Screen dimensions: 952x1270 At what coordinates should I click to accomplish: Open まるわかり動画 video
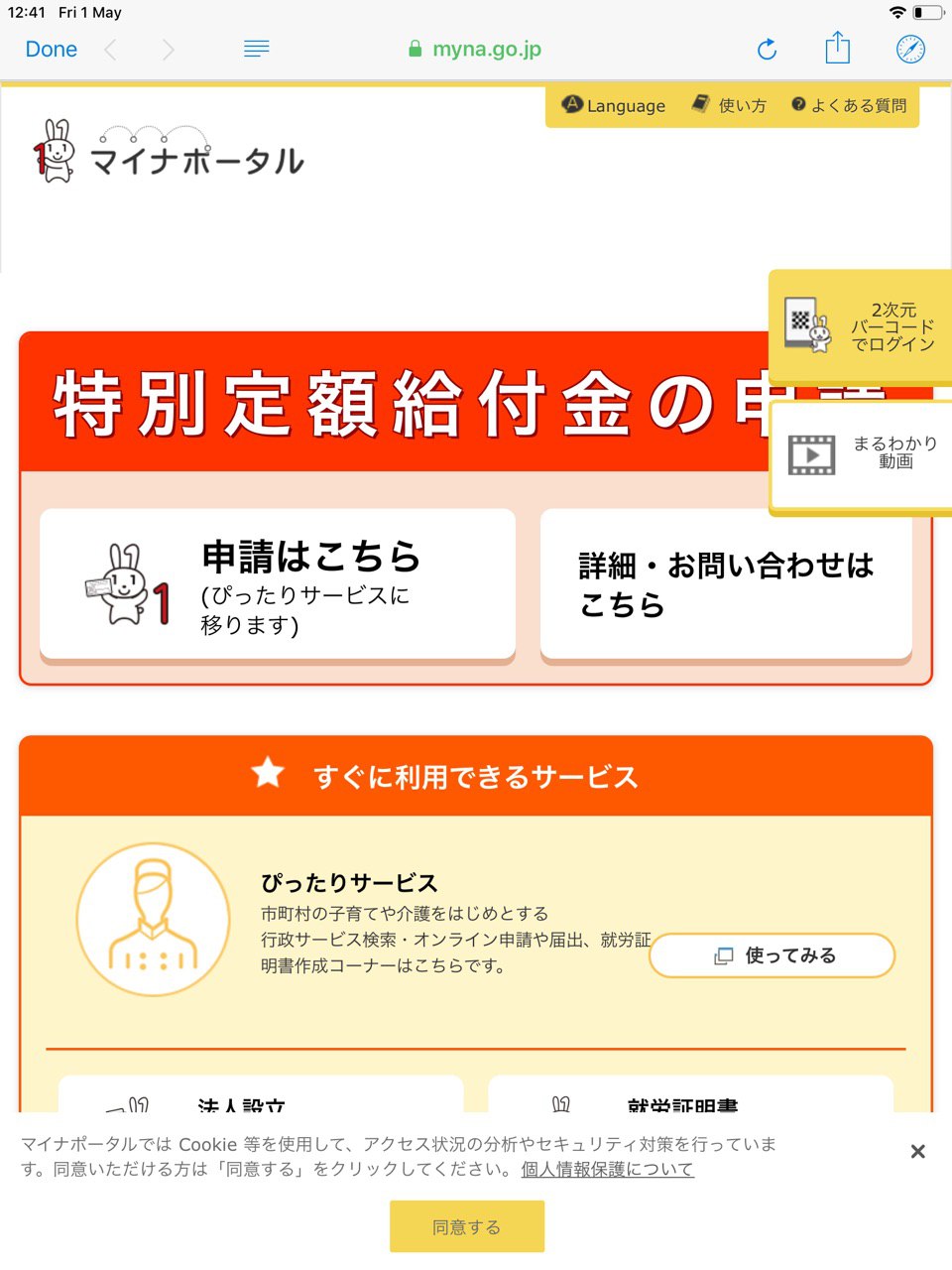tap(861, 453)
